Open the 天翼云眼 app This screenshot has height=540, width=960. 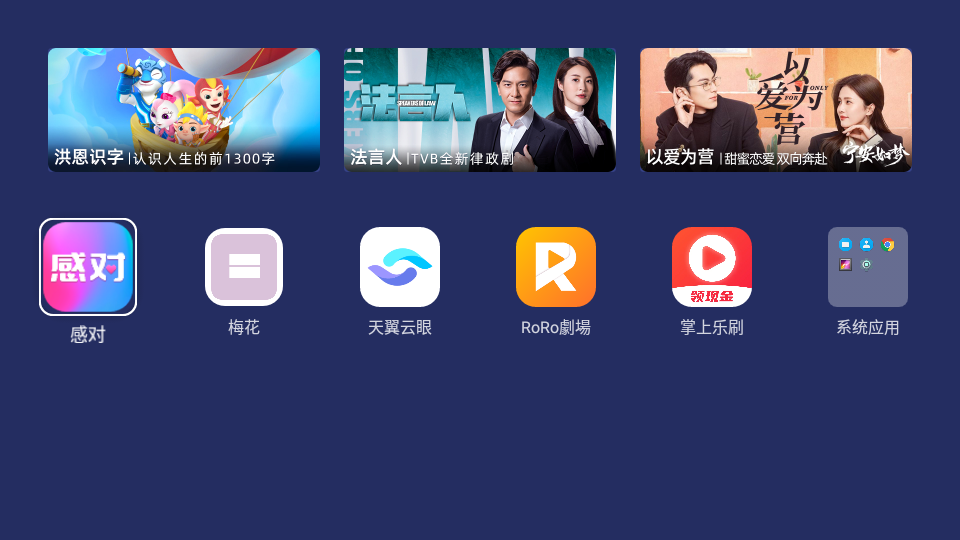click(x=400, y=267)
